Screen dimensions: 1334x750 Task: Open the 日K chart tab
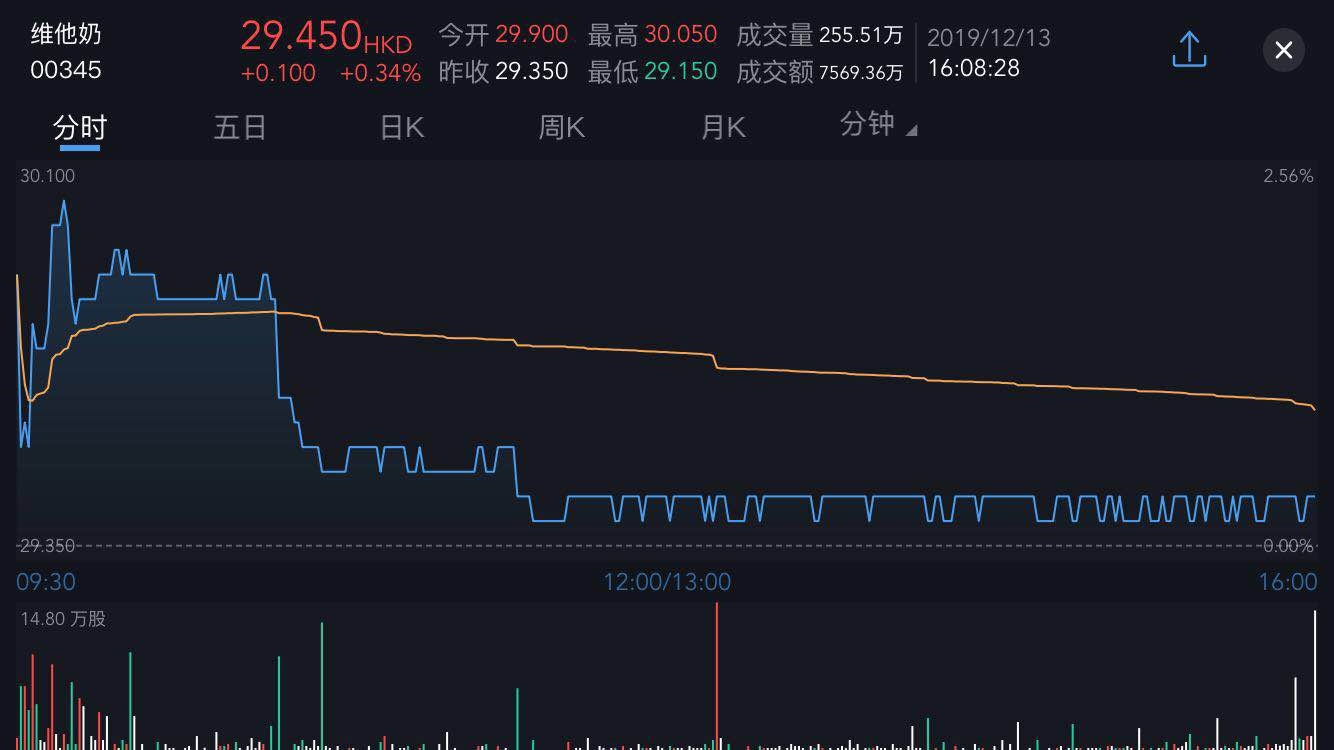coord(402,127)
